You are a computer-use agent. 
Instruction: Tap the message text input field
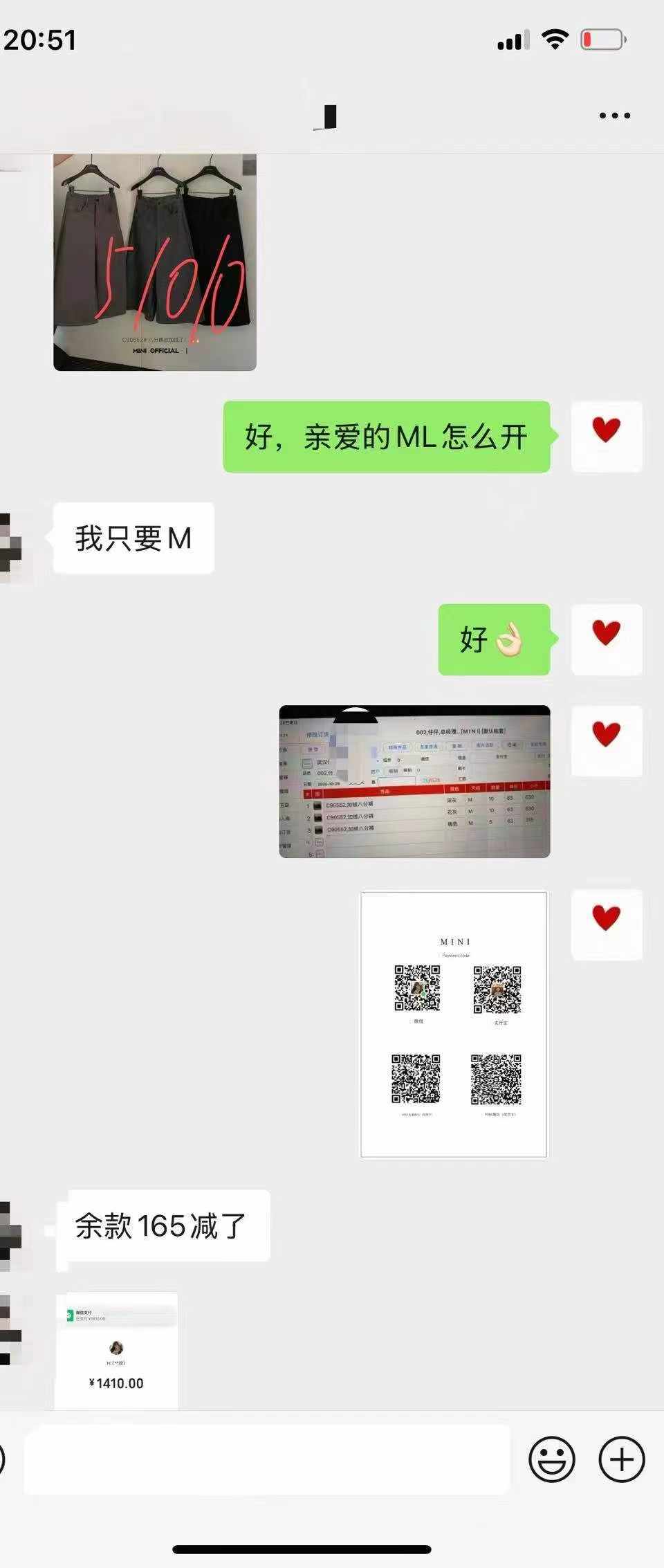click(267, 1460)
